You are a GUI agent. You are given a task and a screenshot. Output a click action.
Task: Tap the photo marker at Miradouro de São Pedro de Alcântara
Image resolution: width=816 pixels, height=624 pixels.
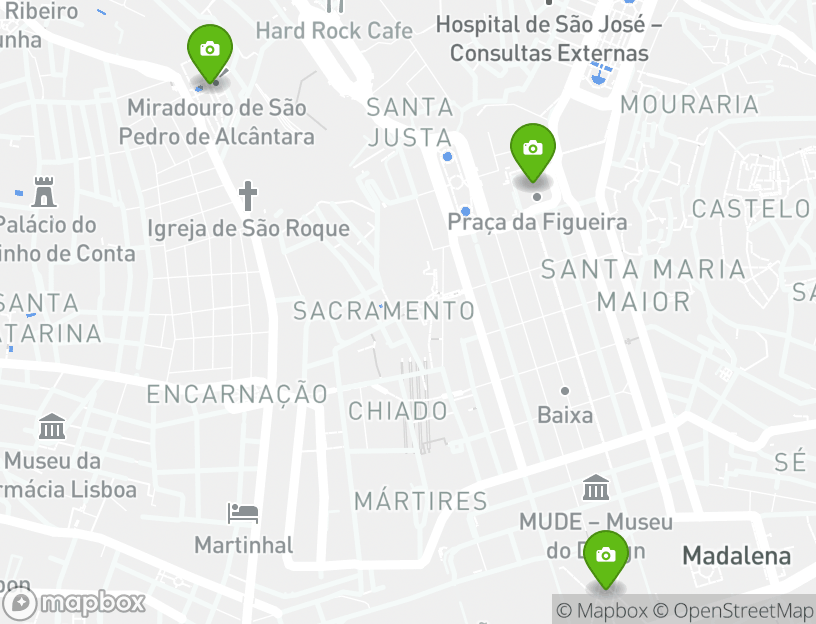pyautogui.click(x=210, y=51)
